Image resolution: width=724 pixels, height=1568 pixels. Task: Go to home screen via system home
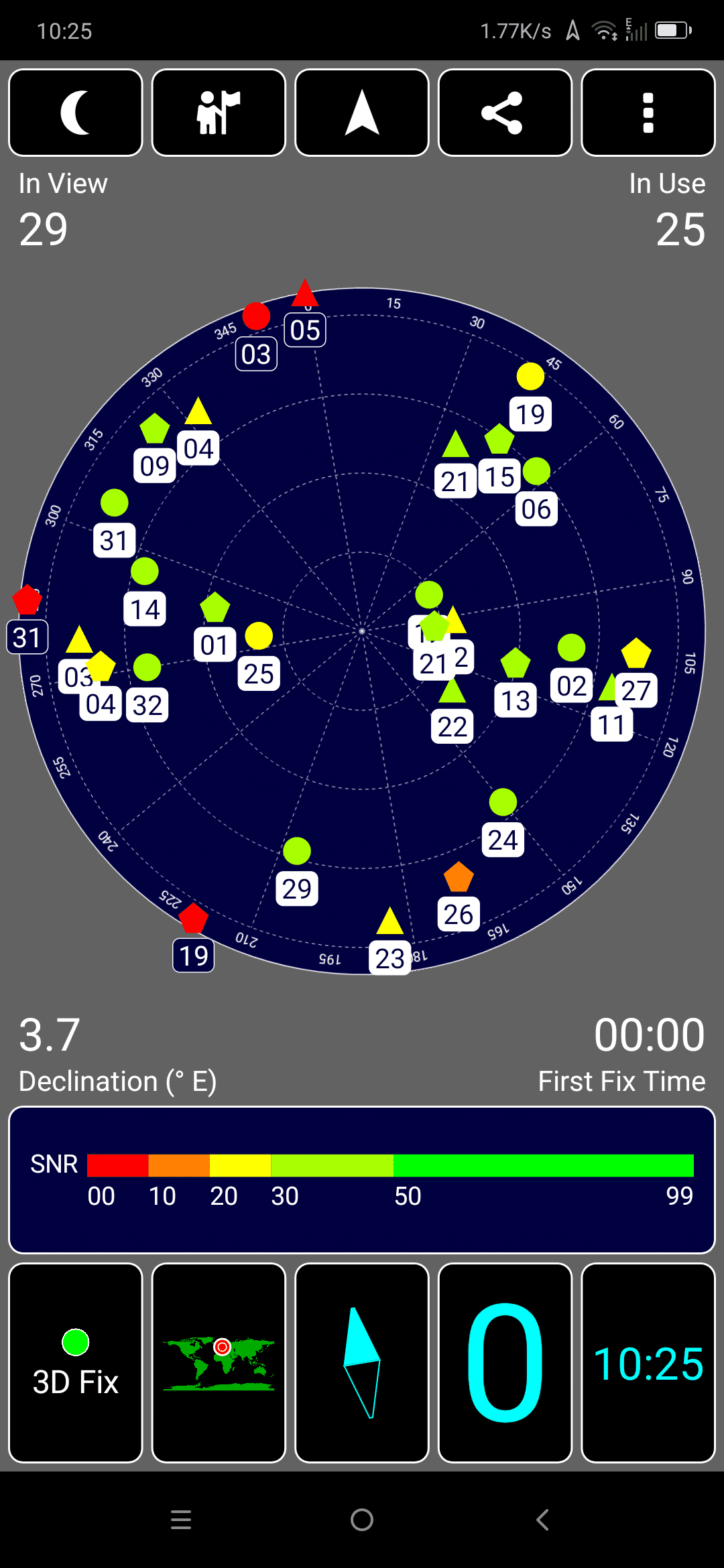coord(362,1520)
